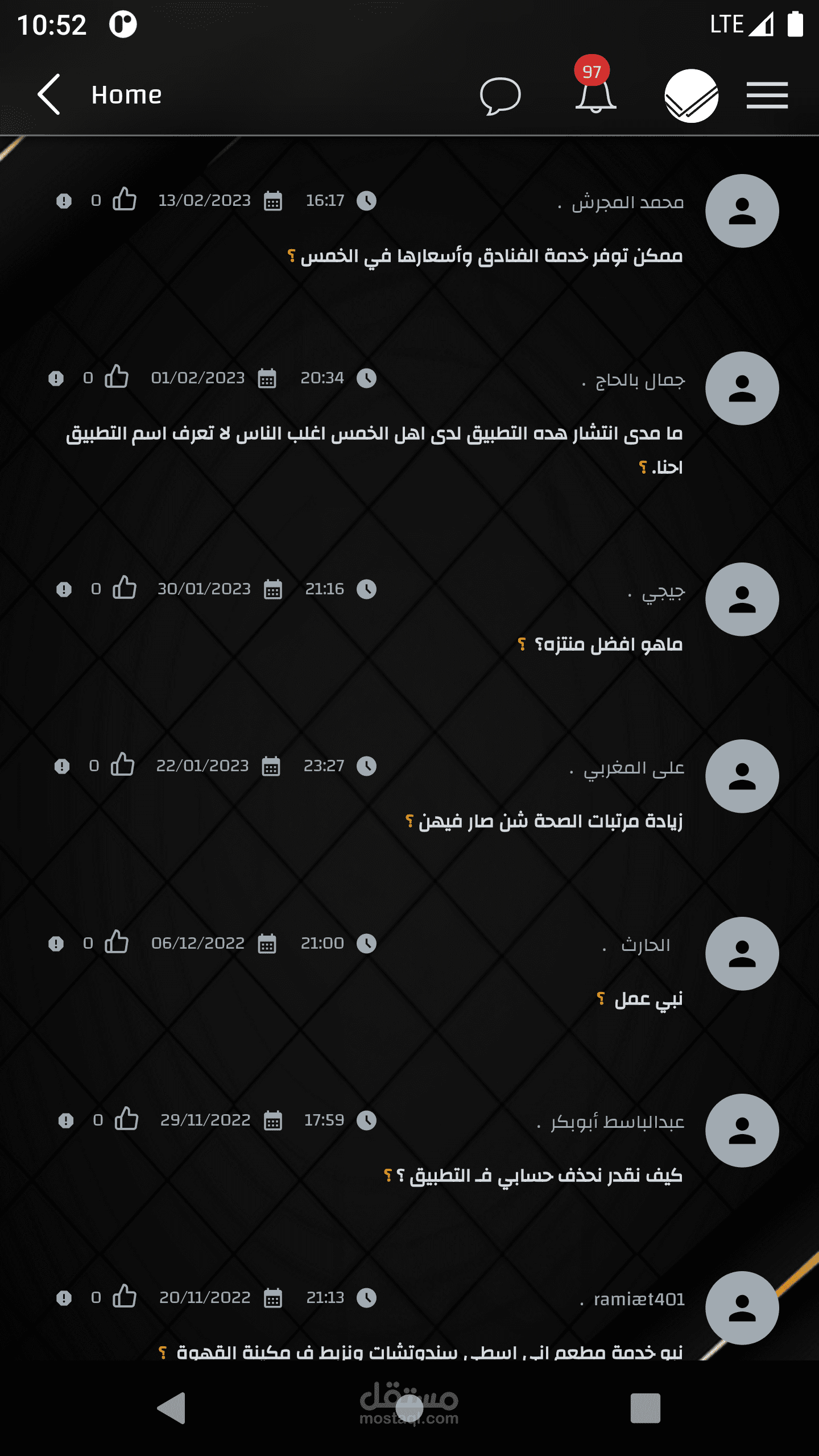Like the question posted on 13/02/2023
Viewport: 819px width, 1456px height.
click(x=125, y=200)
